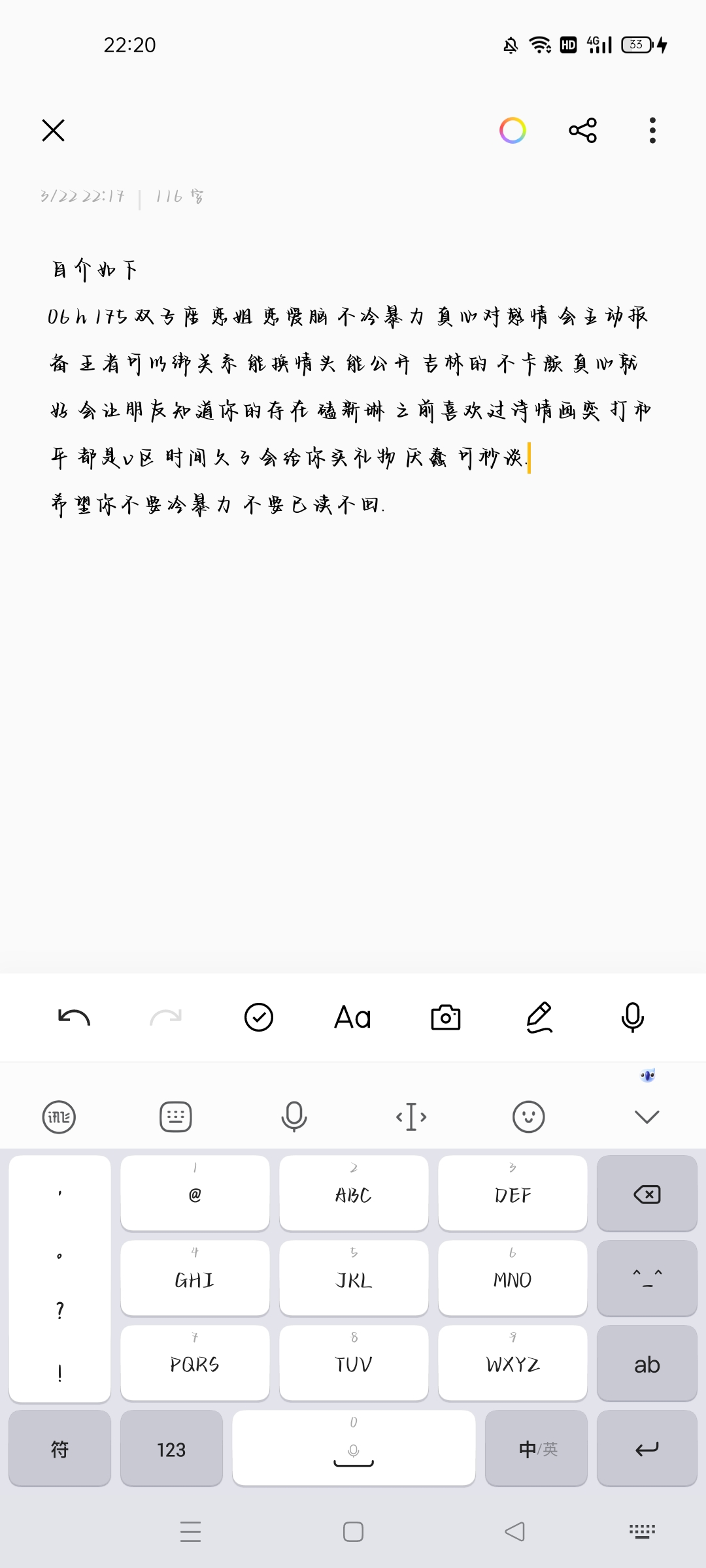Toggle the 中/英 language key

coord(536,1448)
